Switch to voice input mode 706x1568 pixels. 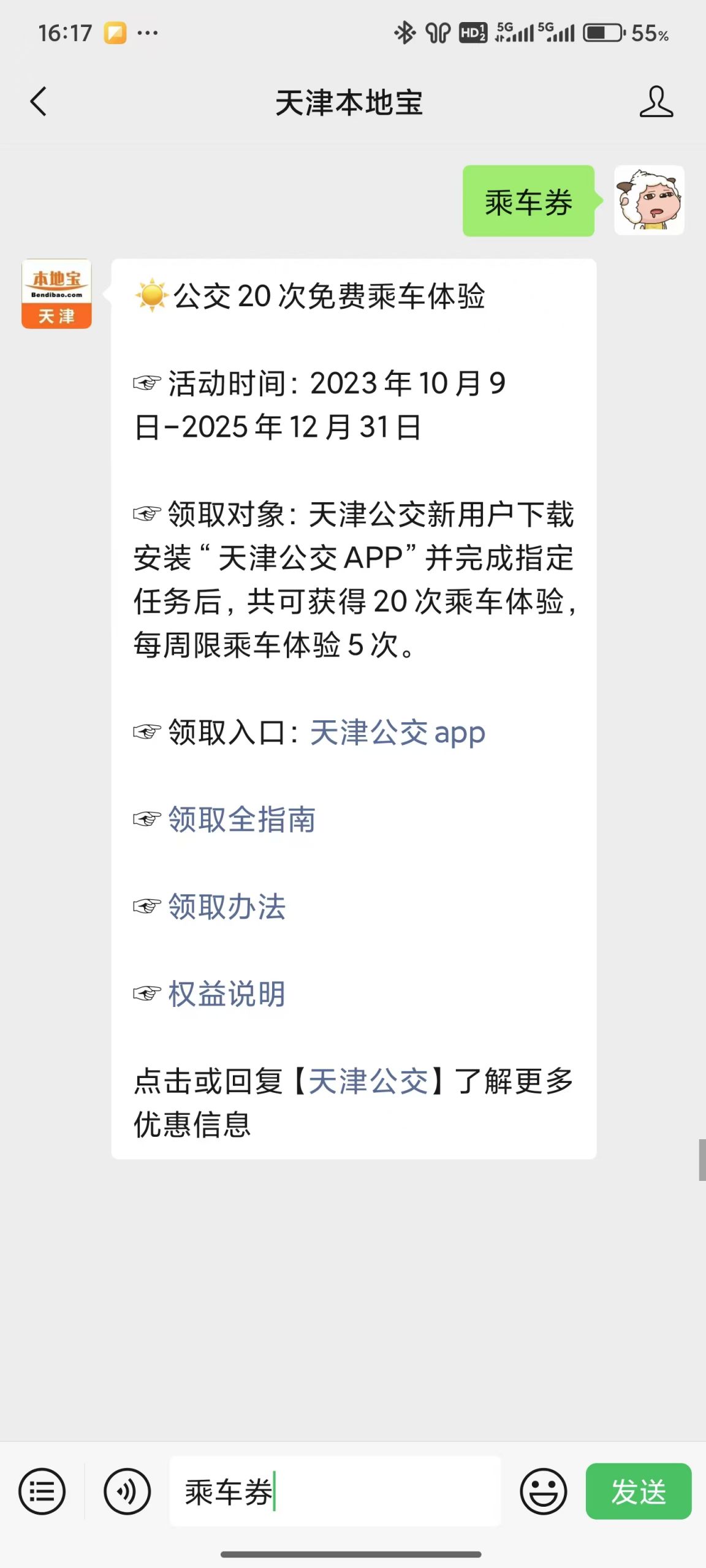[x=127, y=1491]
